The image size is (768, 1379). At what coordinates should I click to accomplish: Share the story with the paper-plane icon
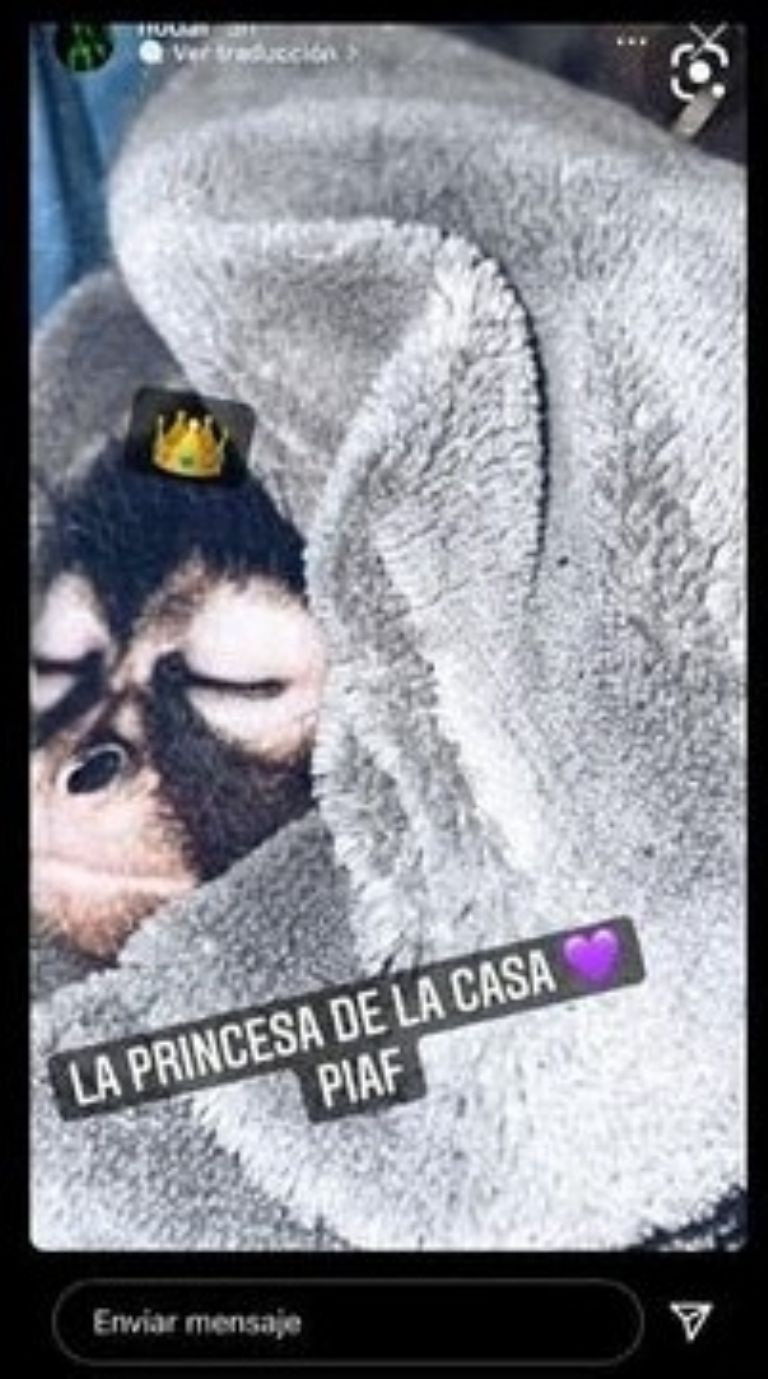[x=691, y=1321]
